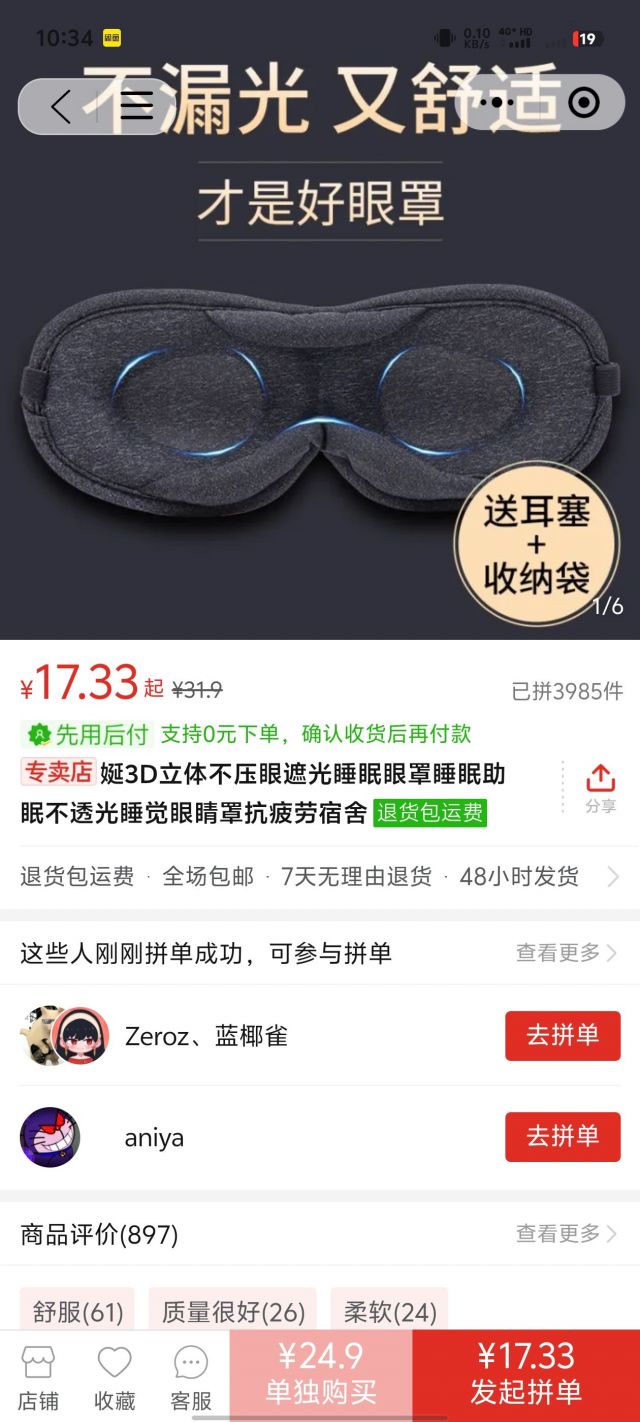
Task: Contact 客服 customer service
Action: click(x=191, y=1377)
